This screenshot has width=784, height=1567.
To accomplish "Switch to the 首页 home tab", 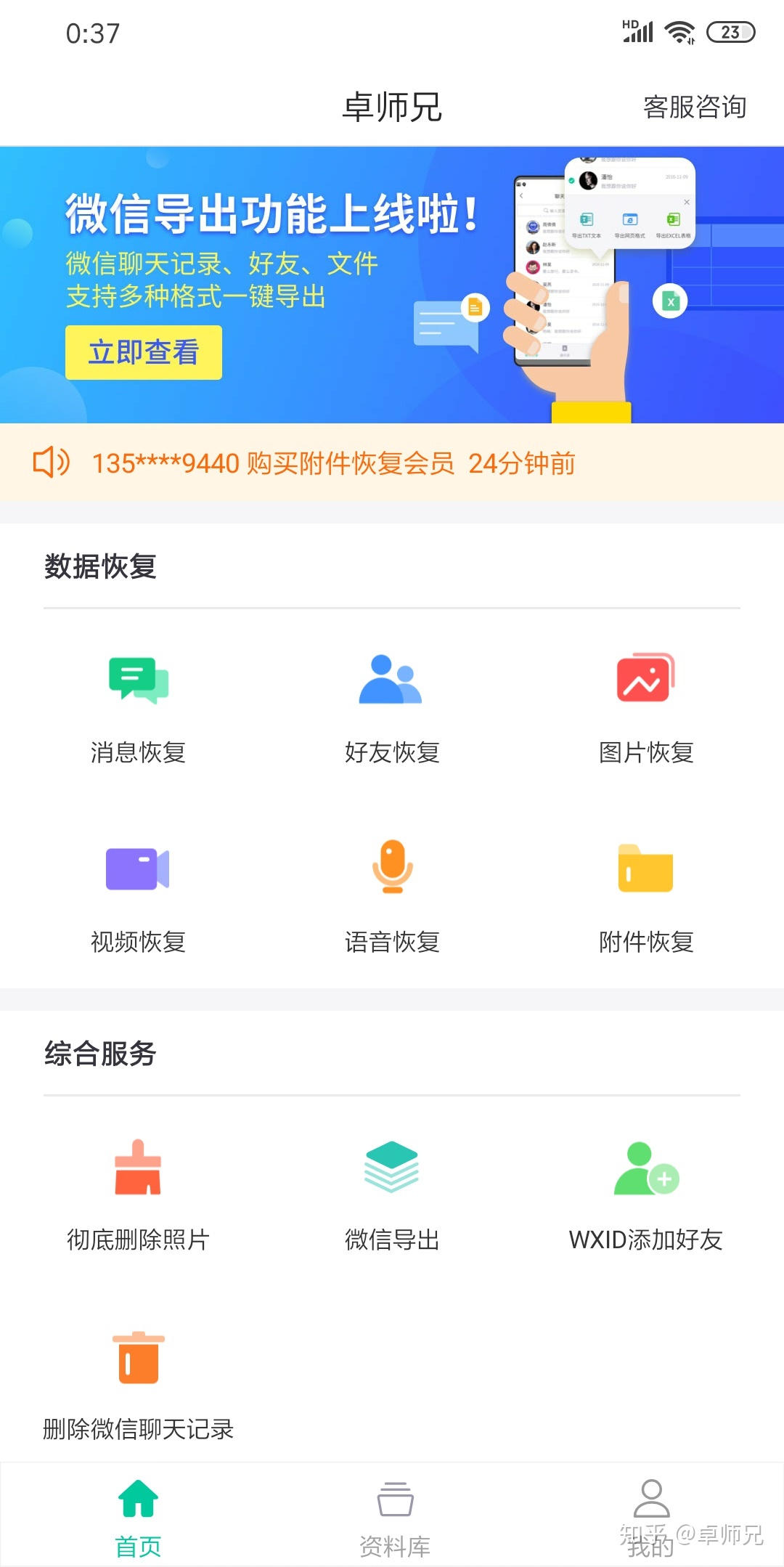I will [x=137, y=1518].
